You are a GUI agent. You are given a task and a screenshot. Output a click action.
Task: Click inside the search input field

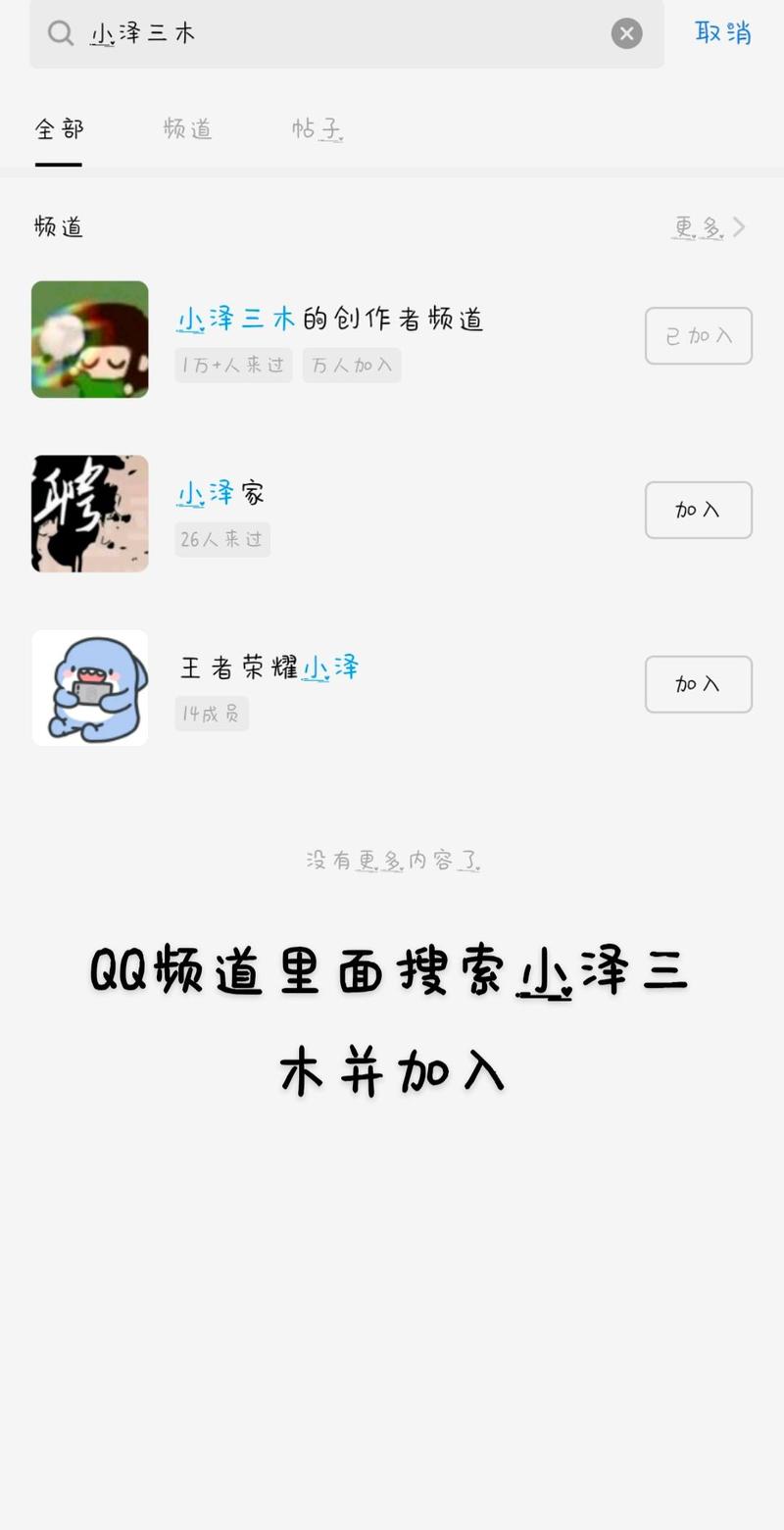[343, 32]
